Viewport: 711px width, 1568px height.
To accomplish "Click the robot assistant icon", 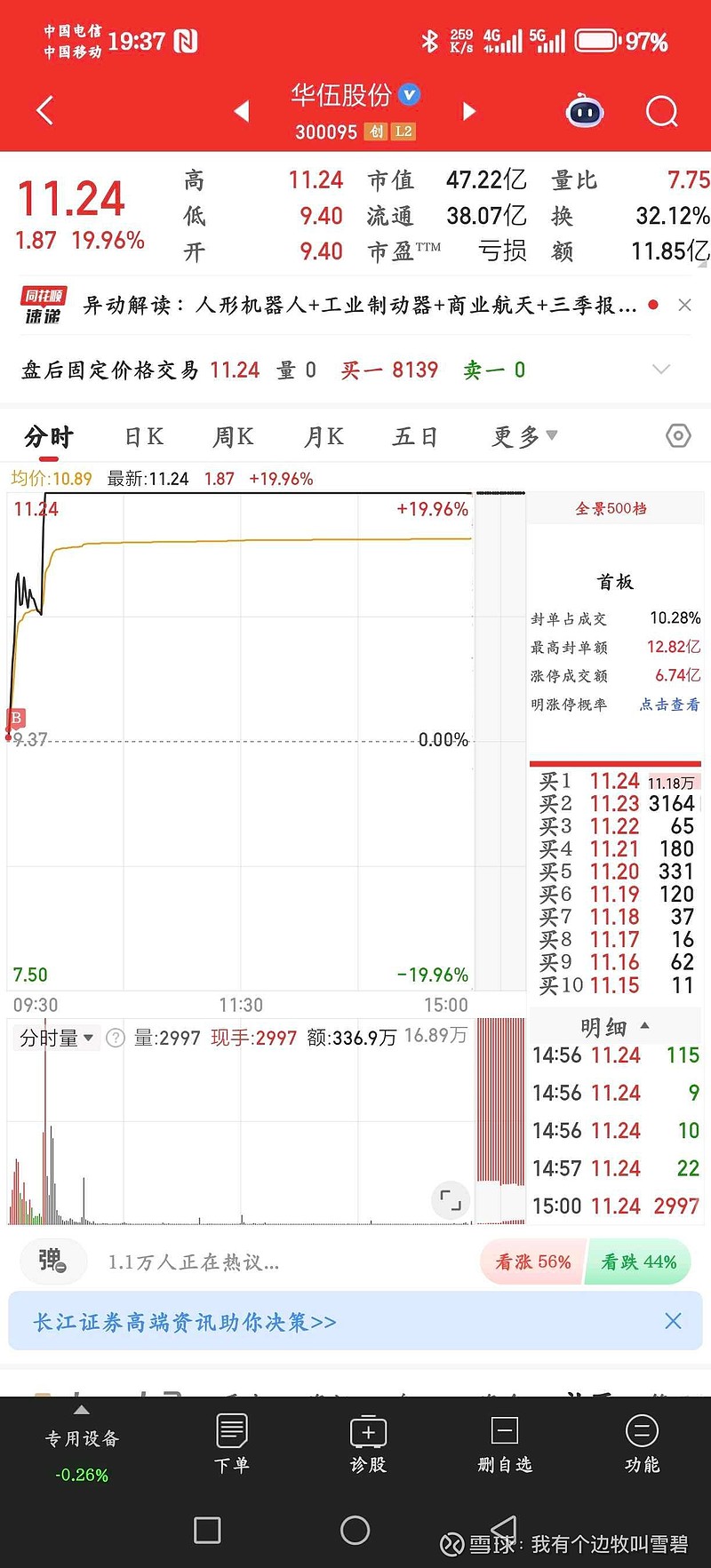I will (584, 111).
